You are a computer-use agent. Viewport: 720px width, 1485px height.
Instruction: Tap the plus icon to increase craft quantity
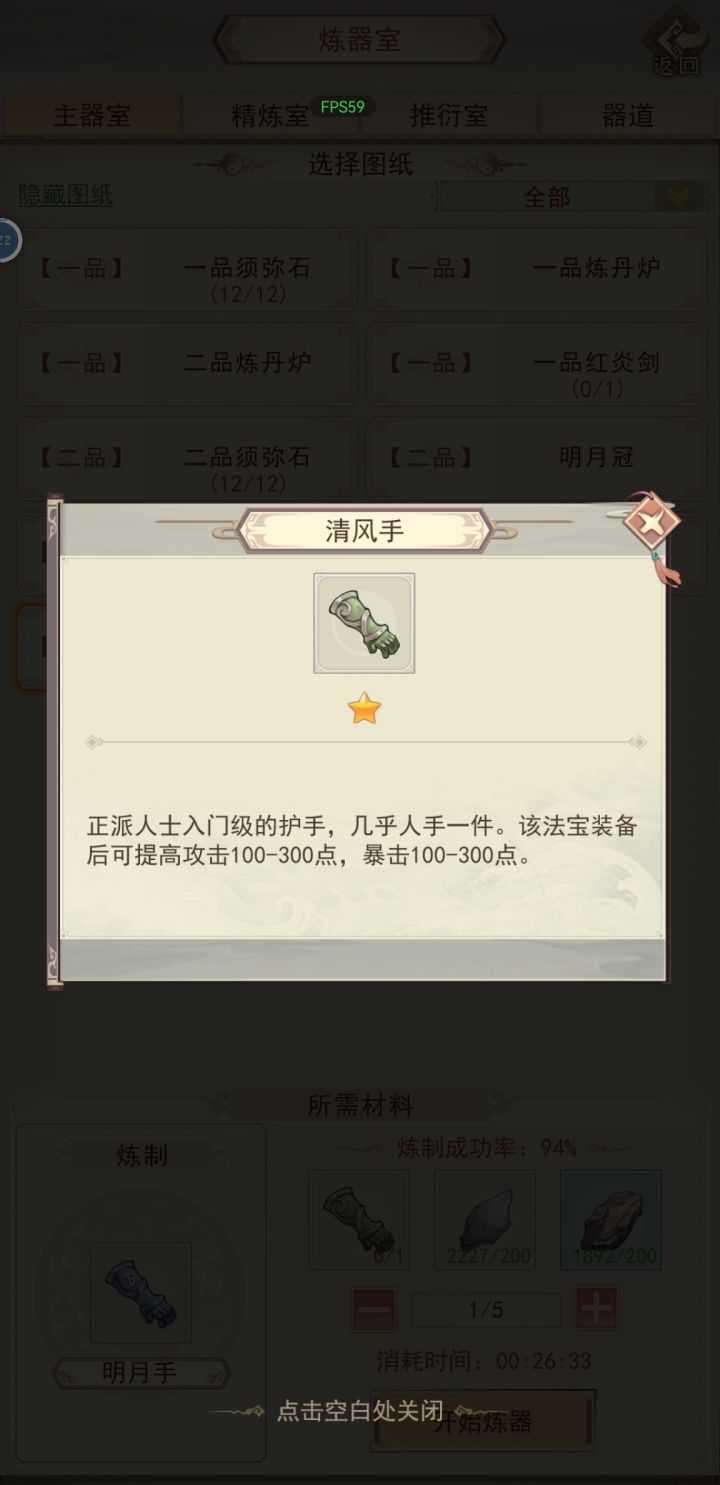pos(597,1307)
